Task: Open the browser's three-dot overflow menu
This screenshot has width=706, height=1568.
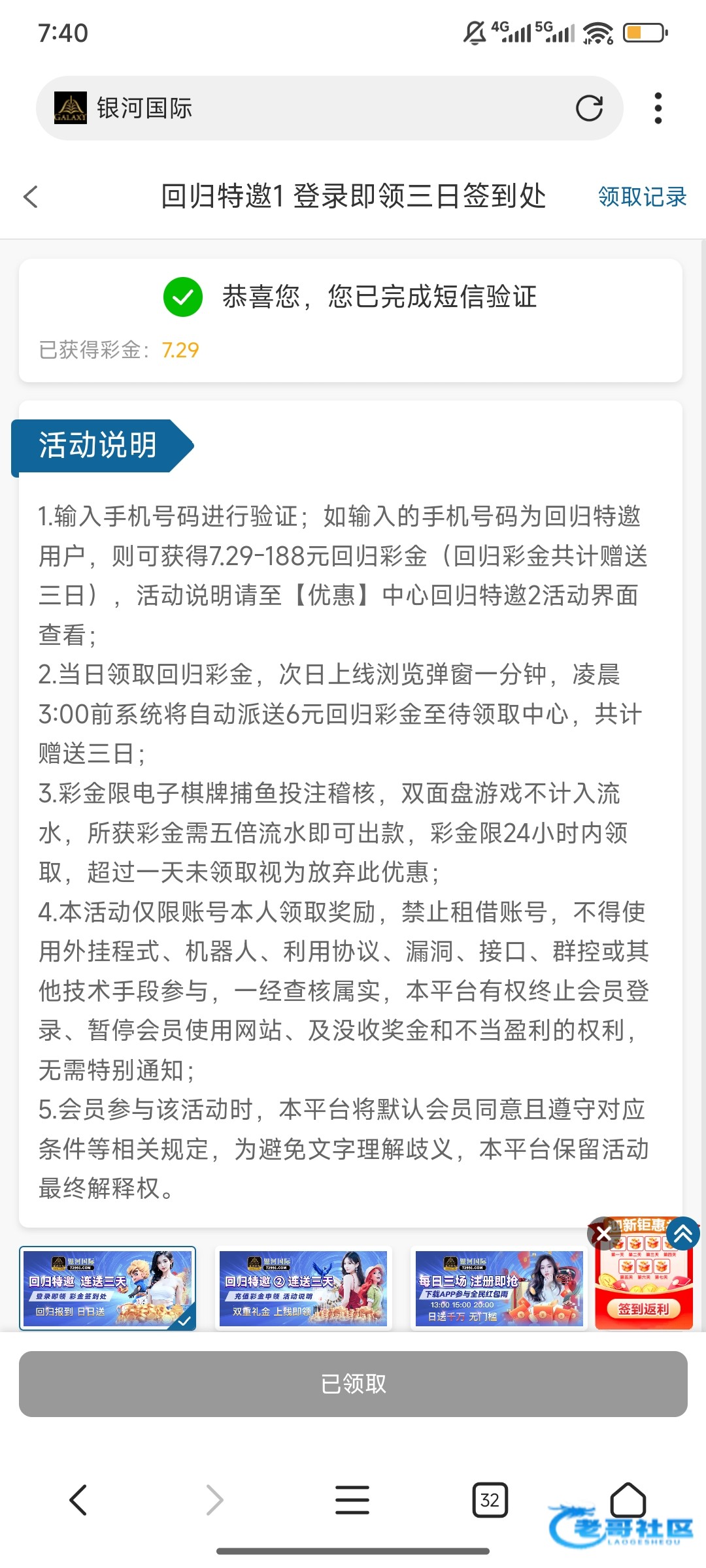Action: pos(658,108)
